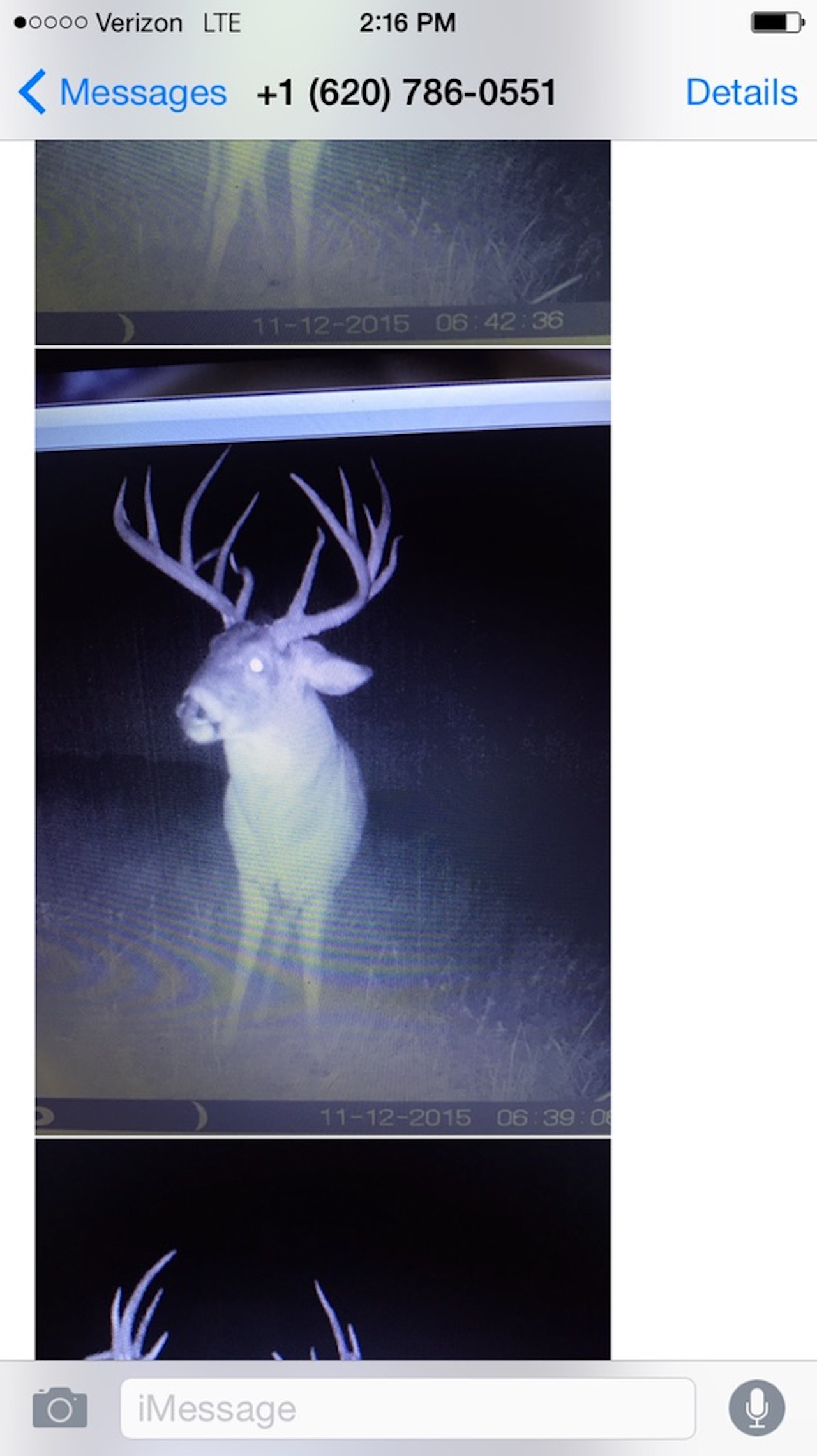
Task: Tap the iMessage text field
Action: tap(407, 1409)
